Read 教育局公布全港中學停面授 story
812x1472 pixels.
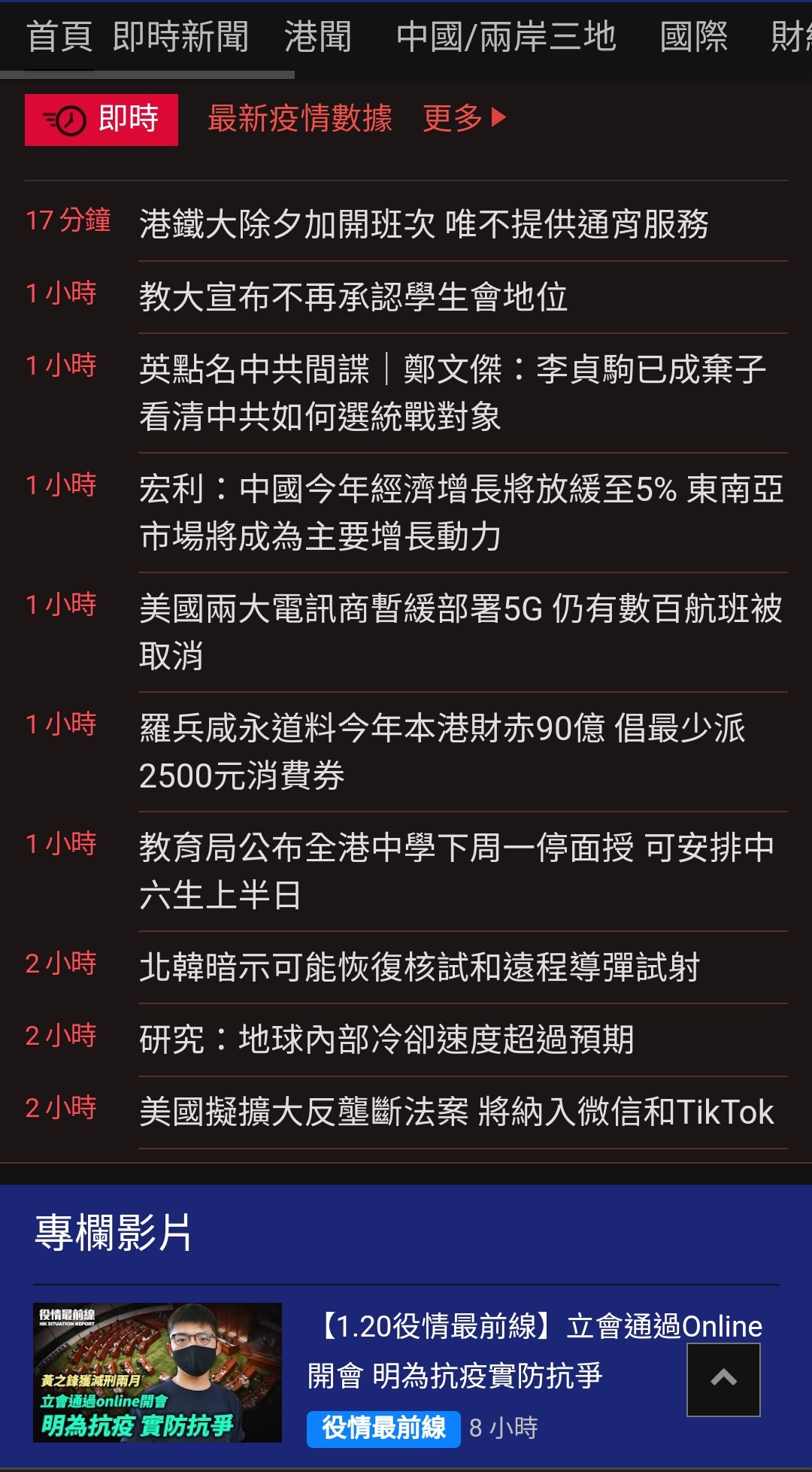tap(456, 870)
